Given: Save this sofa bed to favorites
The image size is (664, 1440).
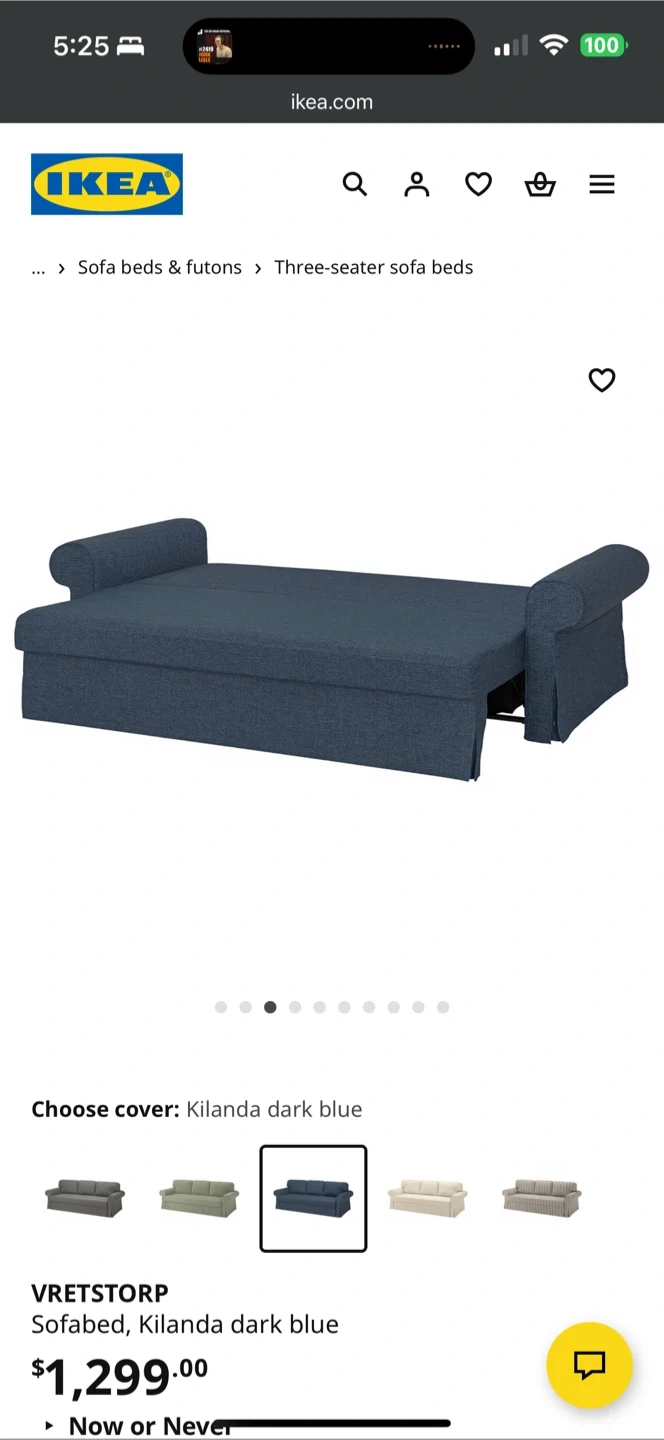Looking at the screenshot, I should (x=602, y=380).
